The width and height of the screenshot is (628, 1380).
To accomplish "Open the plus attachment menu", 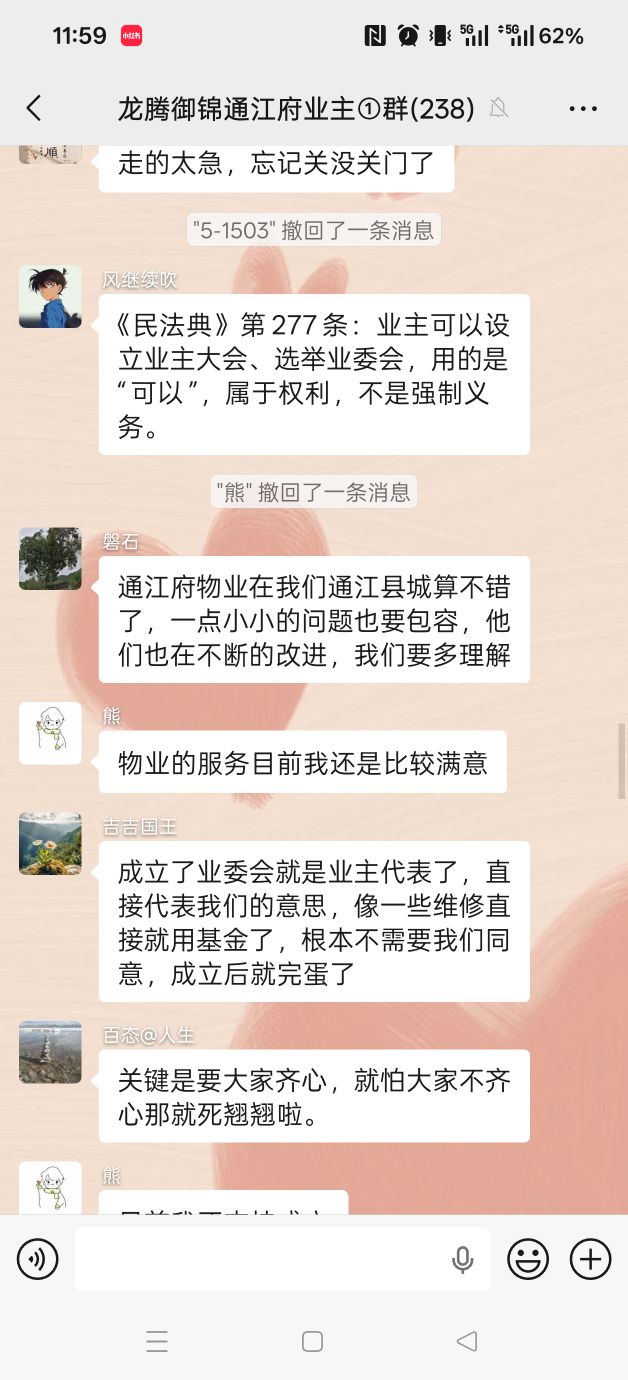I will pyautogui.click(x=590, y=1259).
